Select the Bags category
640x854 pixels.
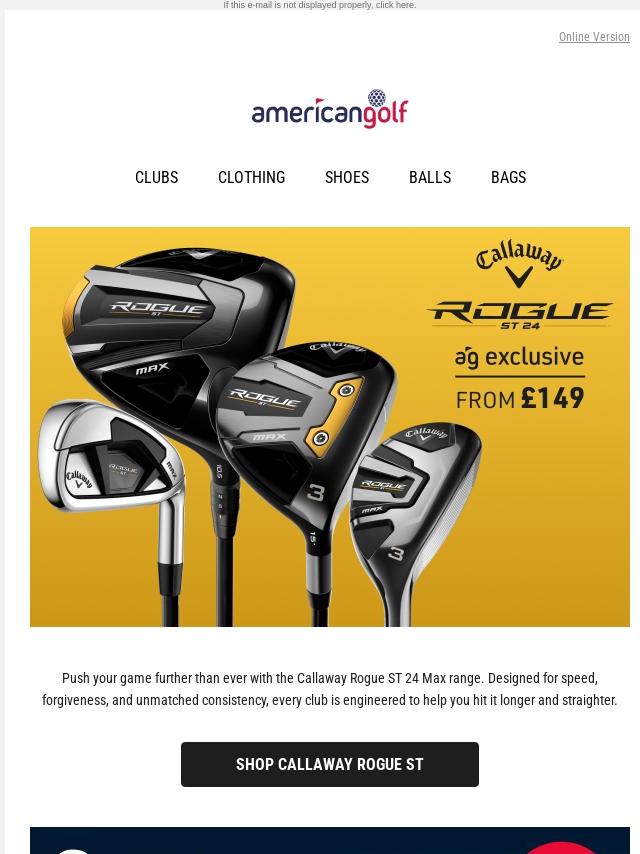pos(508,177)
